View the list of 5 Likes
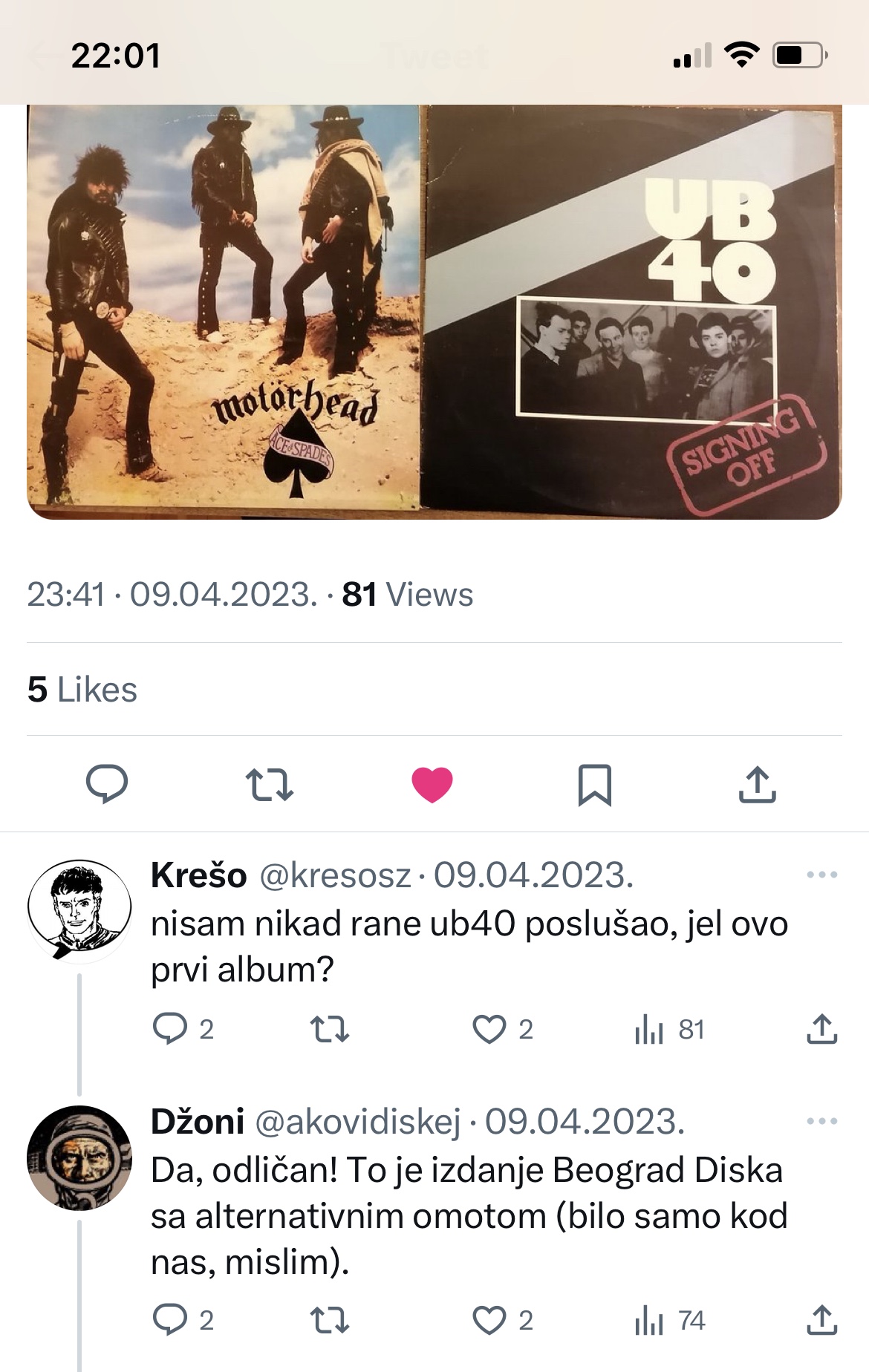This screenshot has width=869, height=1372. tap(82, 690)
